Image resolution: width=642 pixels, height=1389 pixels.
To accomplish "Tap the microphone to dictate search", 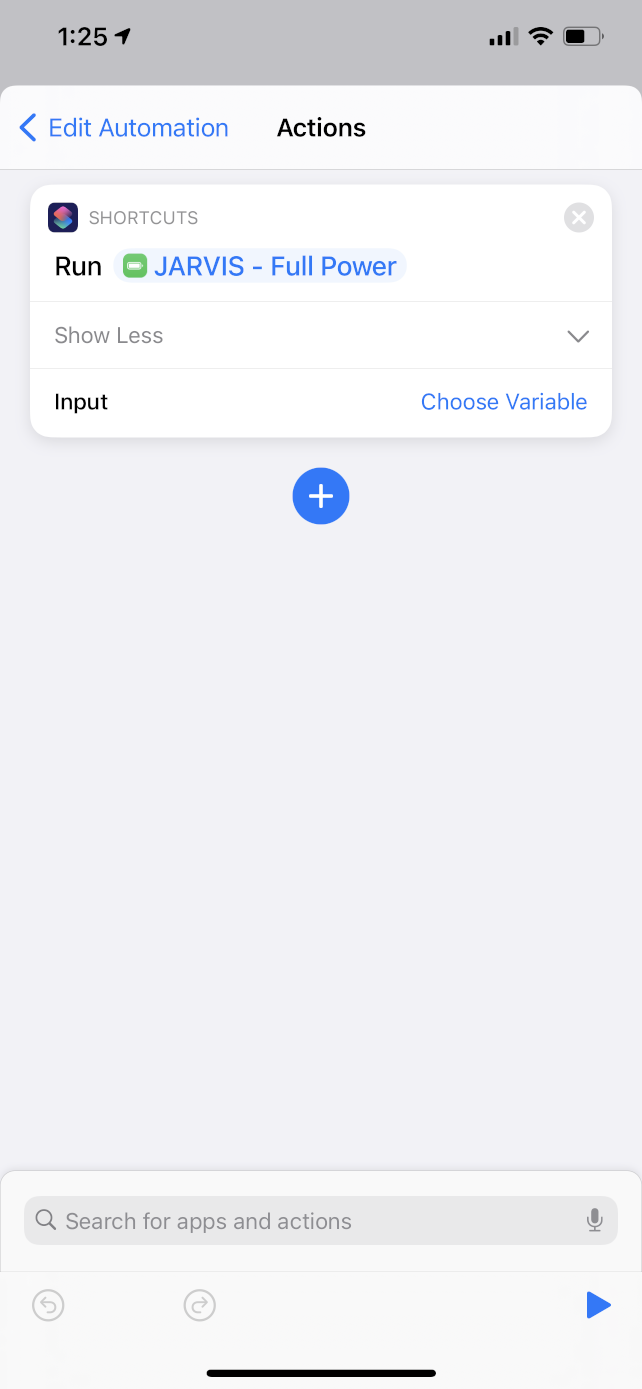I will coord(595,1221).
